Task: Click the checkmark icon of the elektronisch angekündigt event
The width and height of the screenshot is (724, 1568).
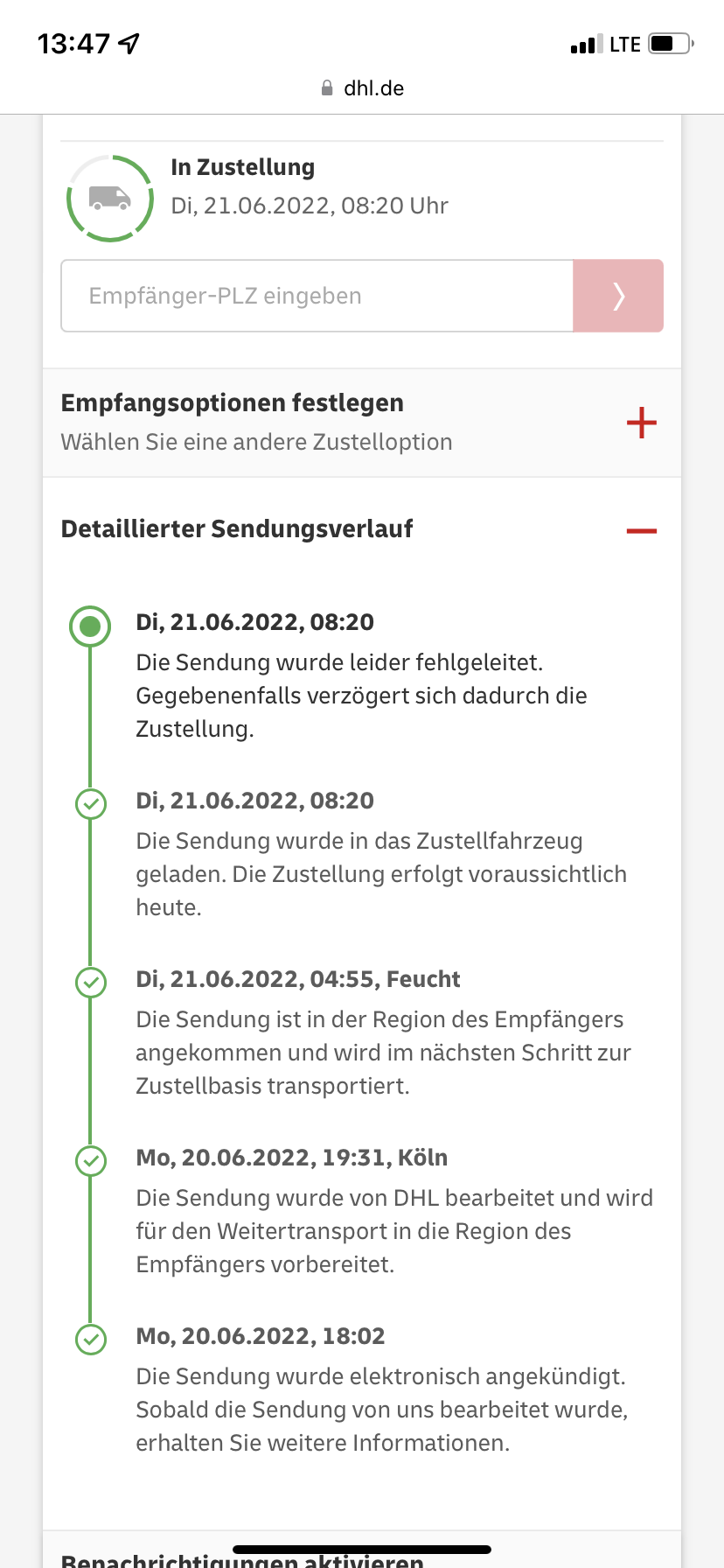Action: [x=90, y=1340]
